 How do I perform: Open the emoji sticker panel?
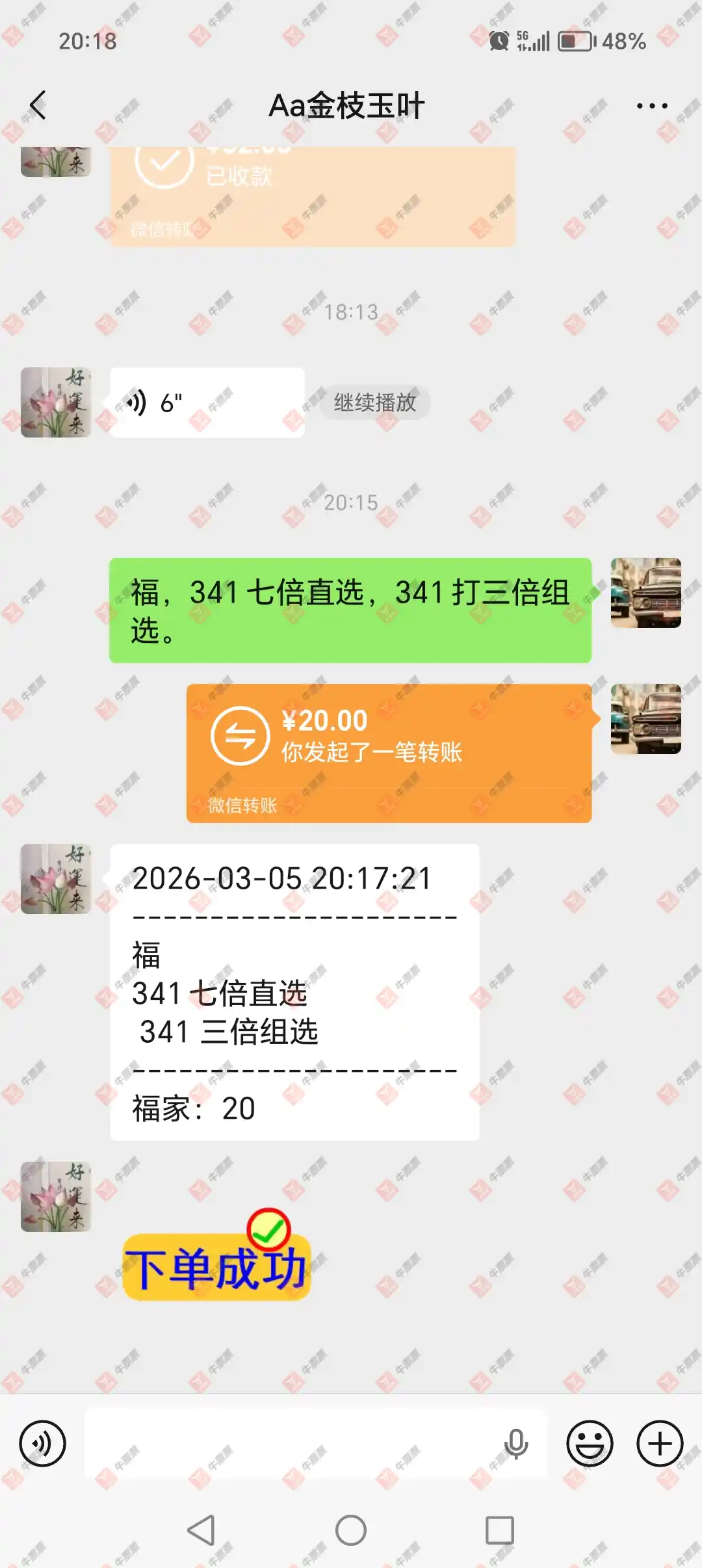click(590, 1444)
